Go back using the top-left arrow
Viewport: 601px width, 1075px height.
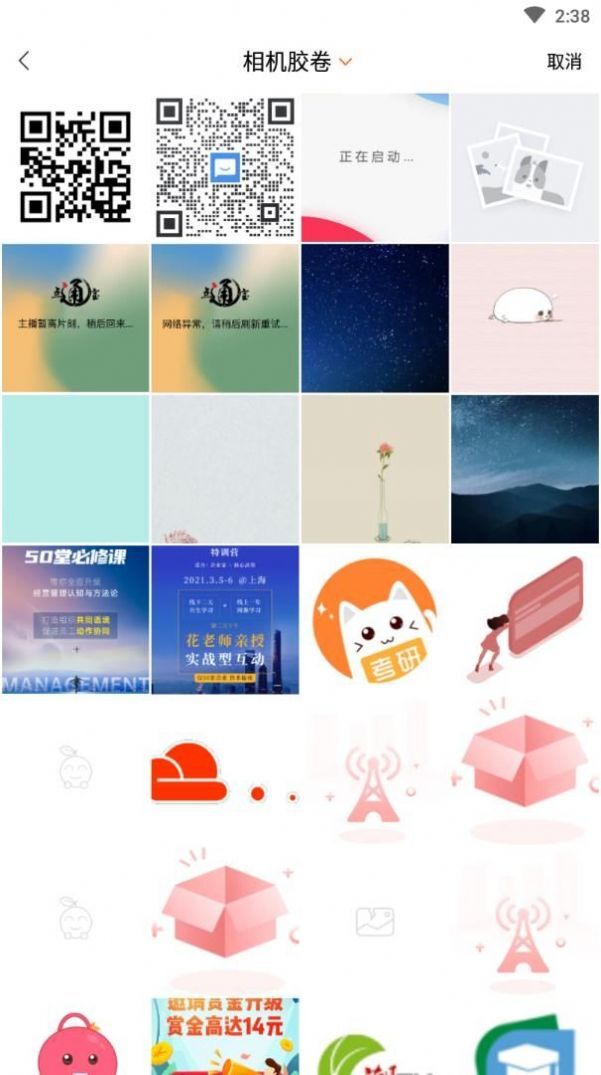point(24,61)
